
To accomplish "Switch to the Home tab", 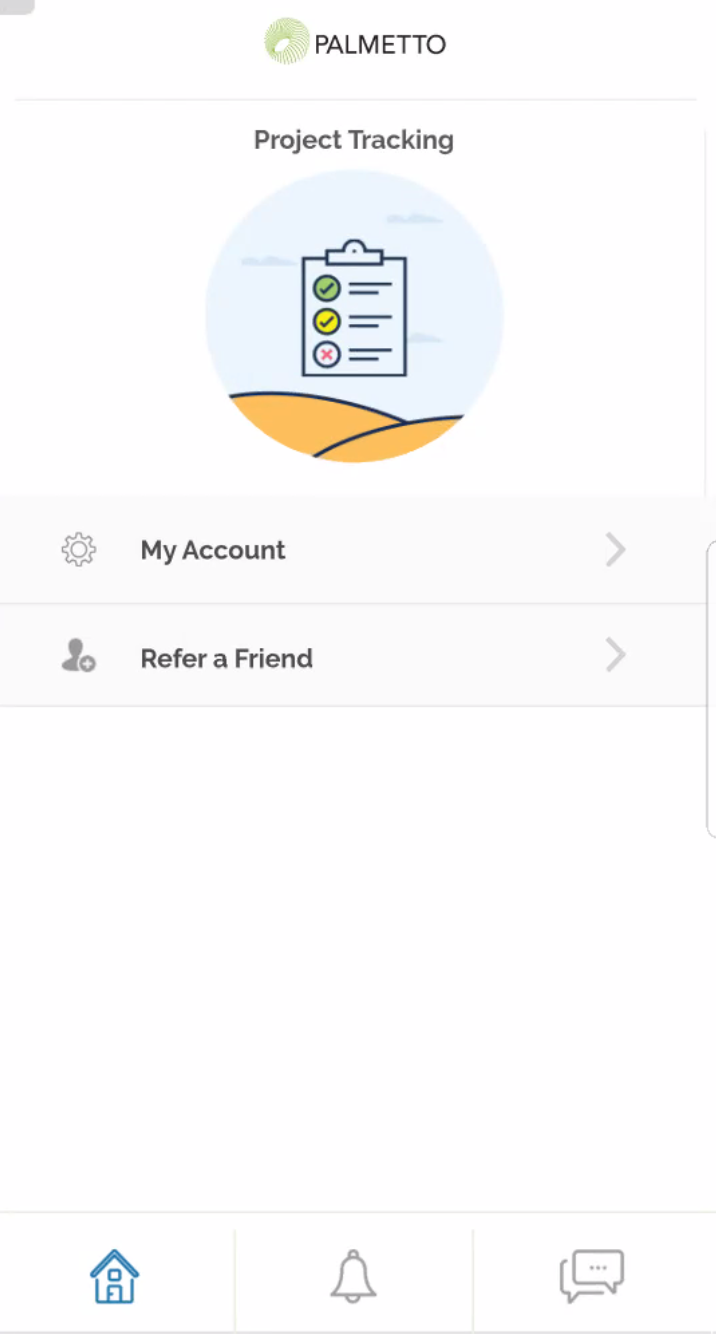I will click(x=115, y=1276).
